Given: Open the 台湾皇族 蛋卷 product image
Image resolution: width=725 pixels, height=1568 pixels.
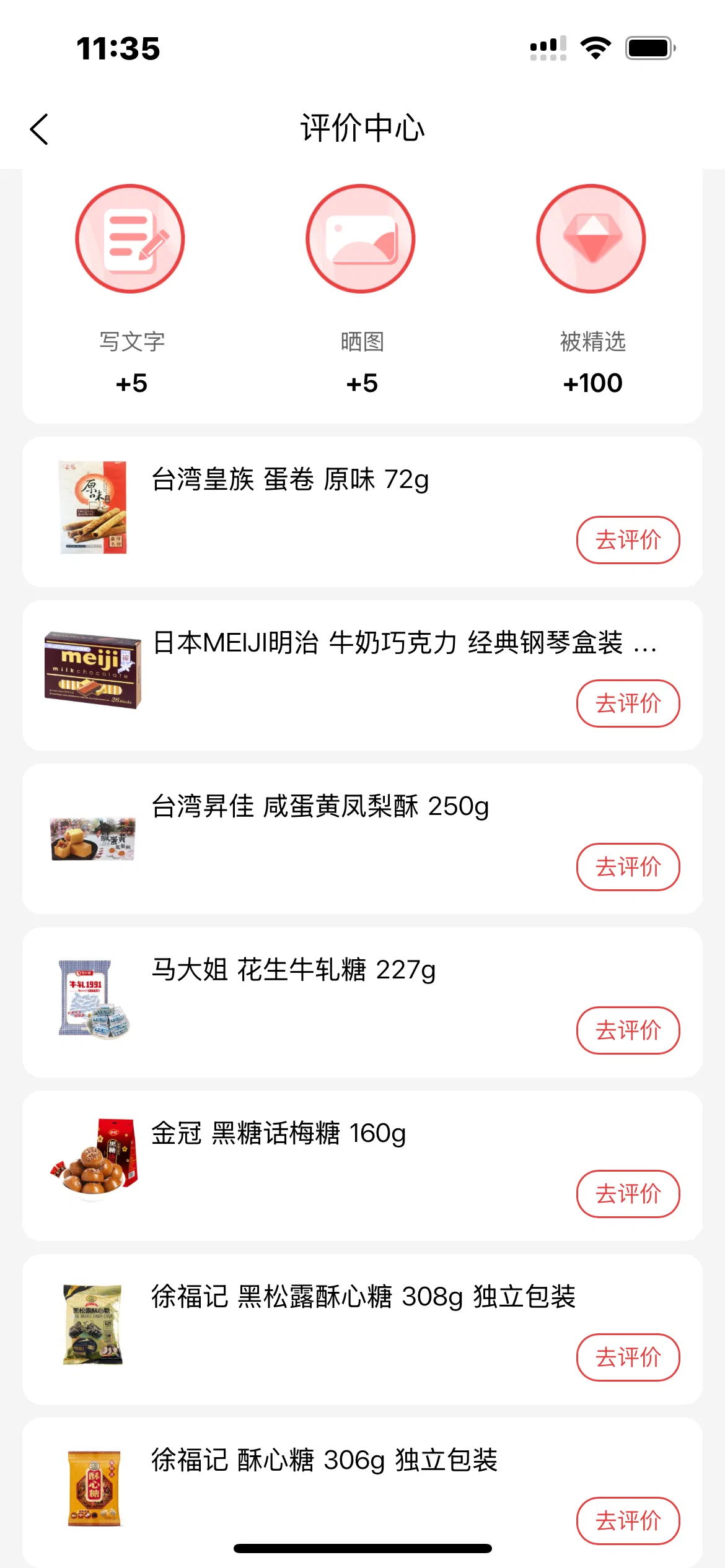Looking at the screenshot, I should point(93,507).
